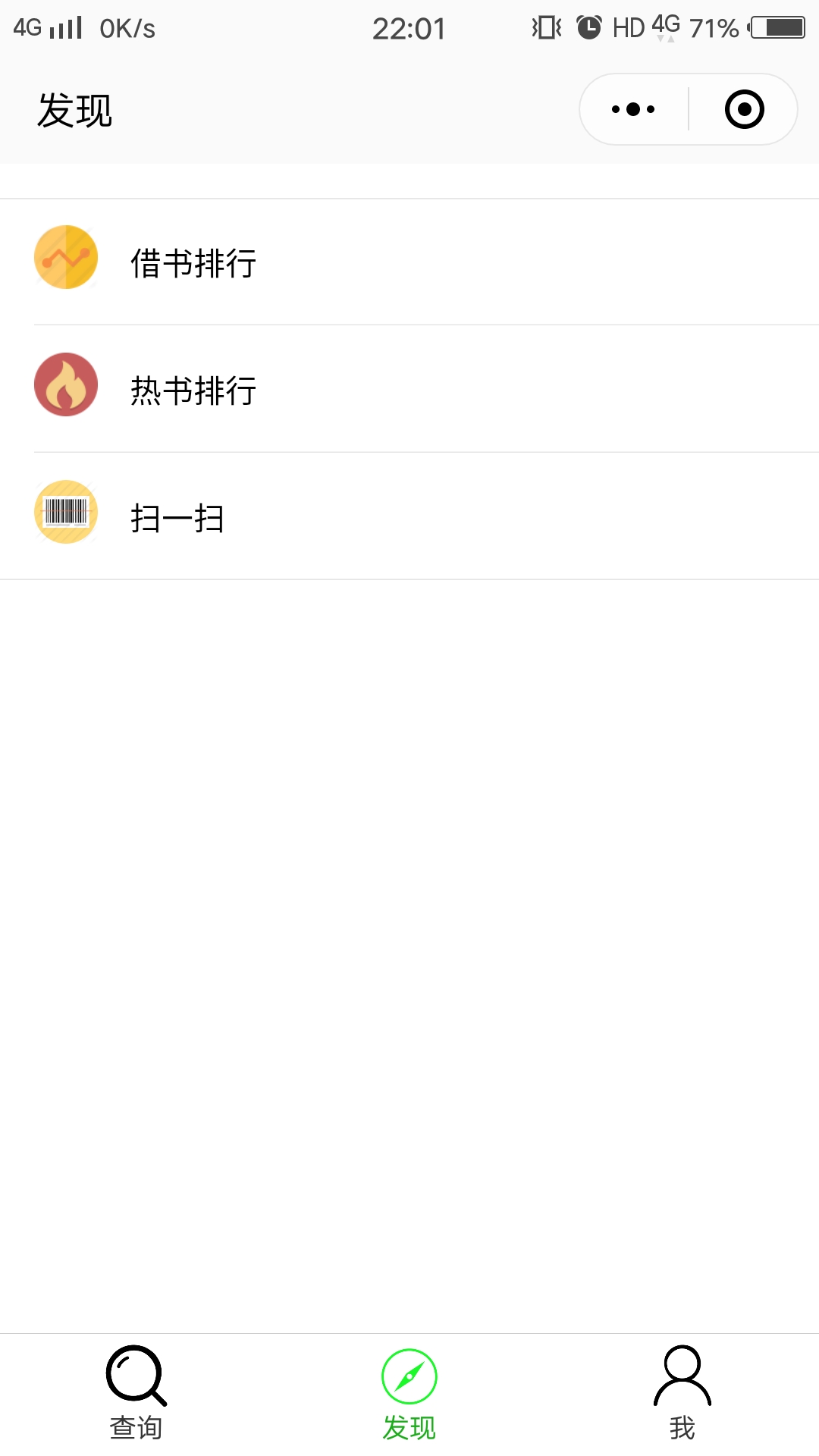Open 热书排行 hot books ranking
The height and width of the screenshot is (1456, 819).
point(409,389)
